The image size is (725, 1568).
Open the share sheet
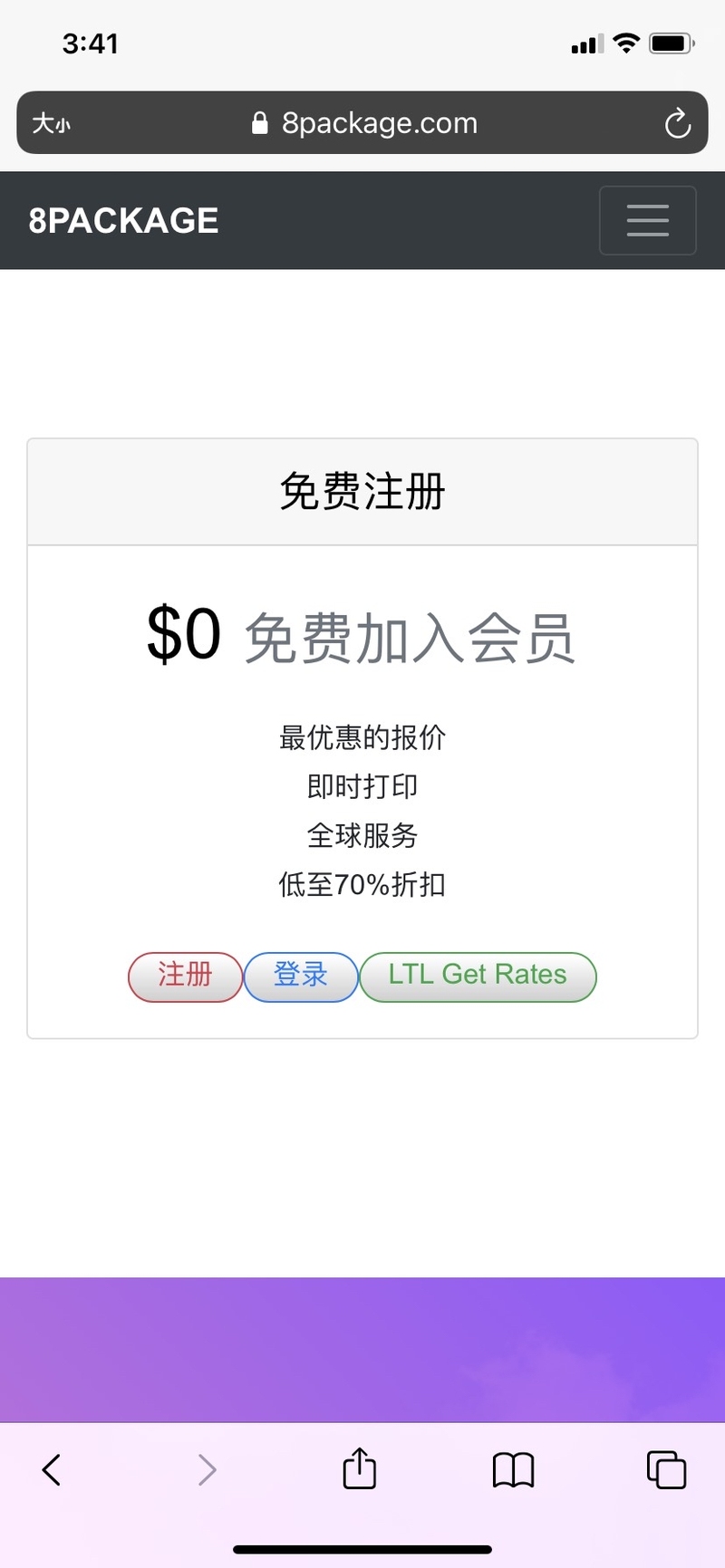(360, 1467)
